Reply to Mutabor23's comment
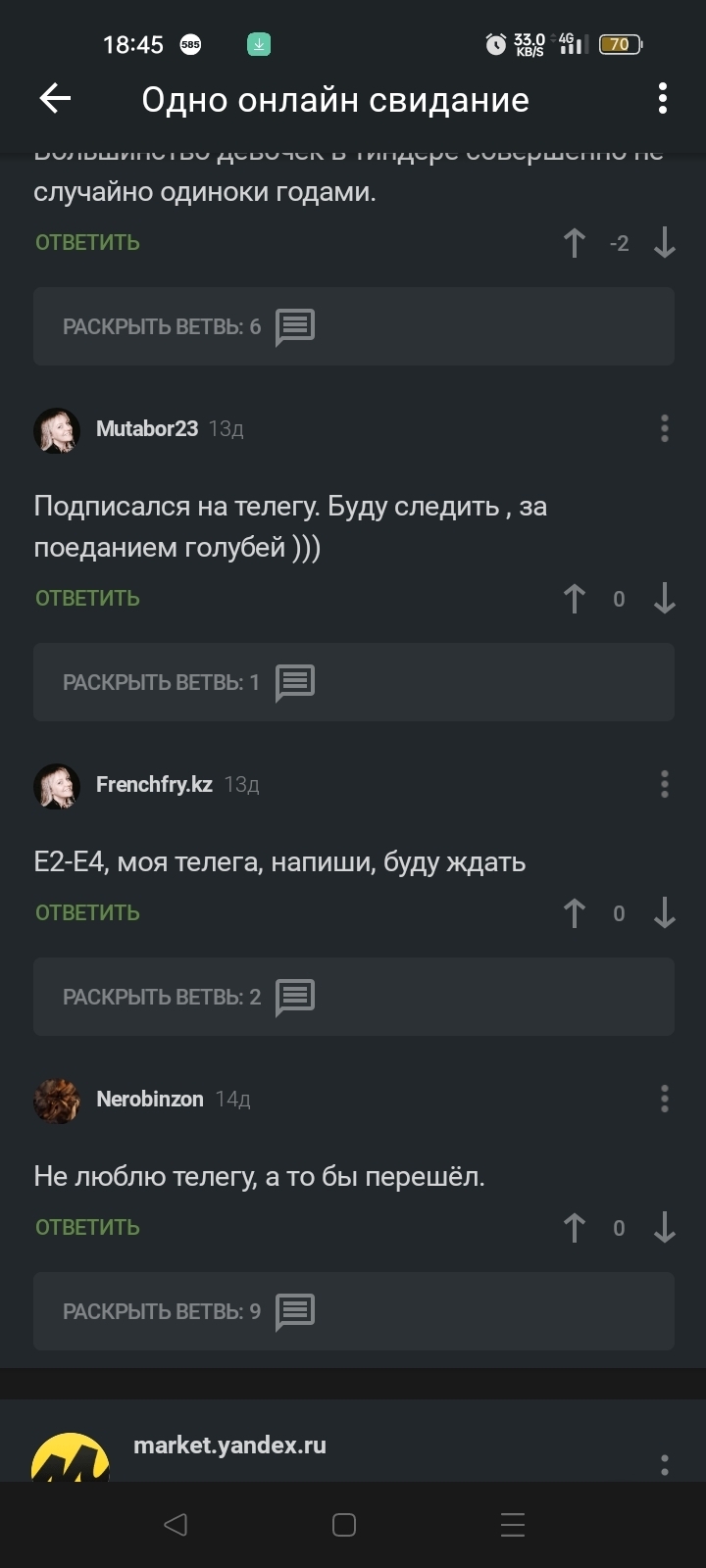Viewport: 706px width, 1568px height. pos(87,598)
